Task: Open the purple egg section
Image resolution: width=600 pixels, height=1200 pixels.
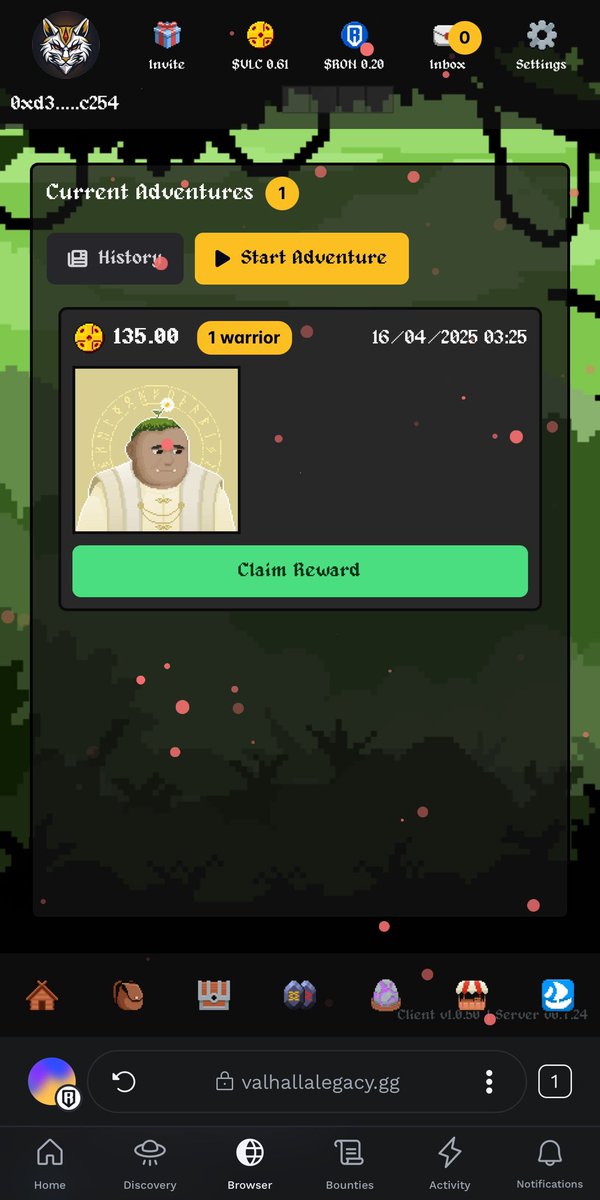Action: click(x=386, y=995)
